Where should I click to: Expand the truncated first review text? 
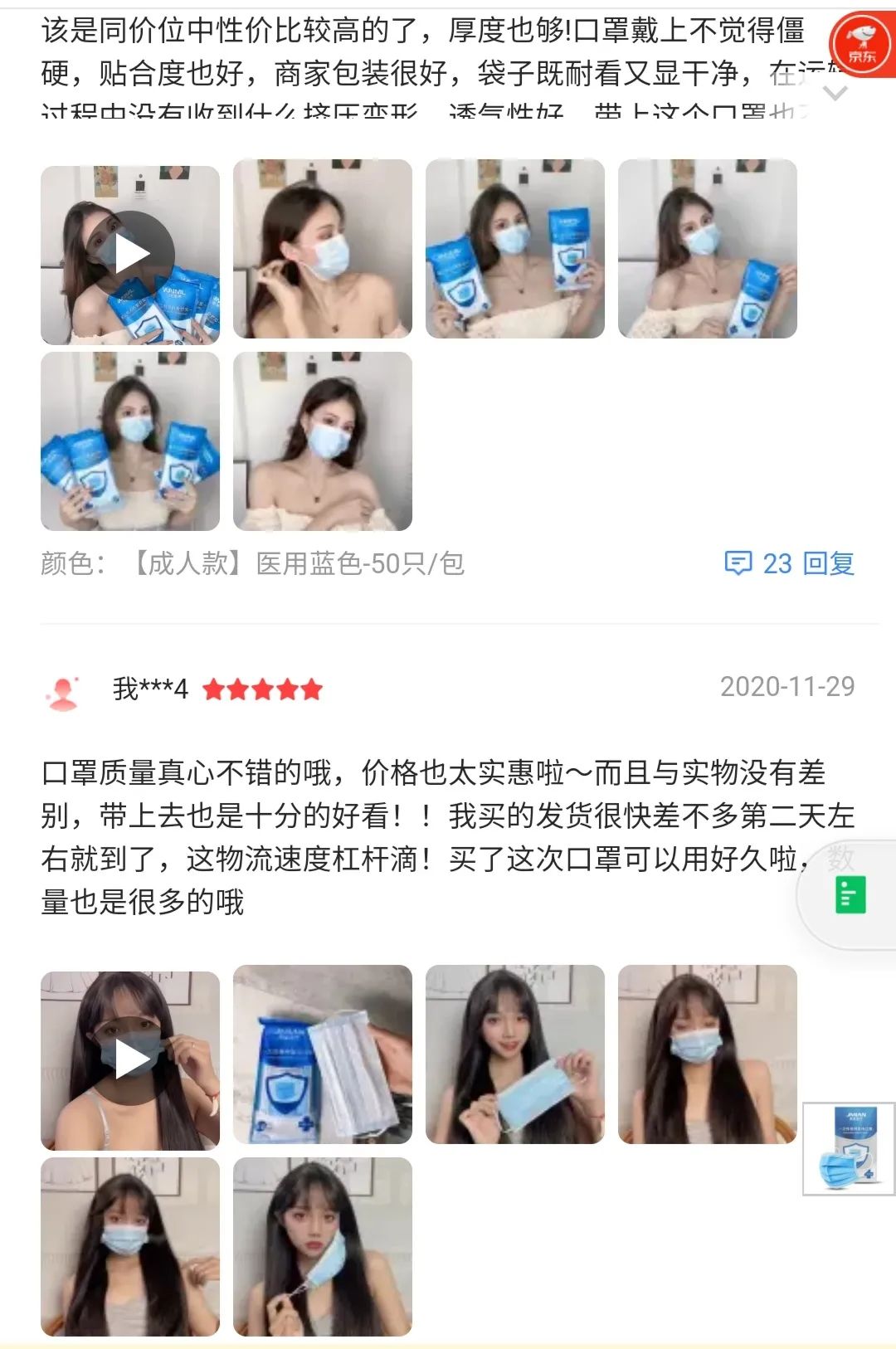tap(835, 93)
